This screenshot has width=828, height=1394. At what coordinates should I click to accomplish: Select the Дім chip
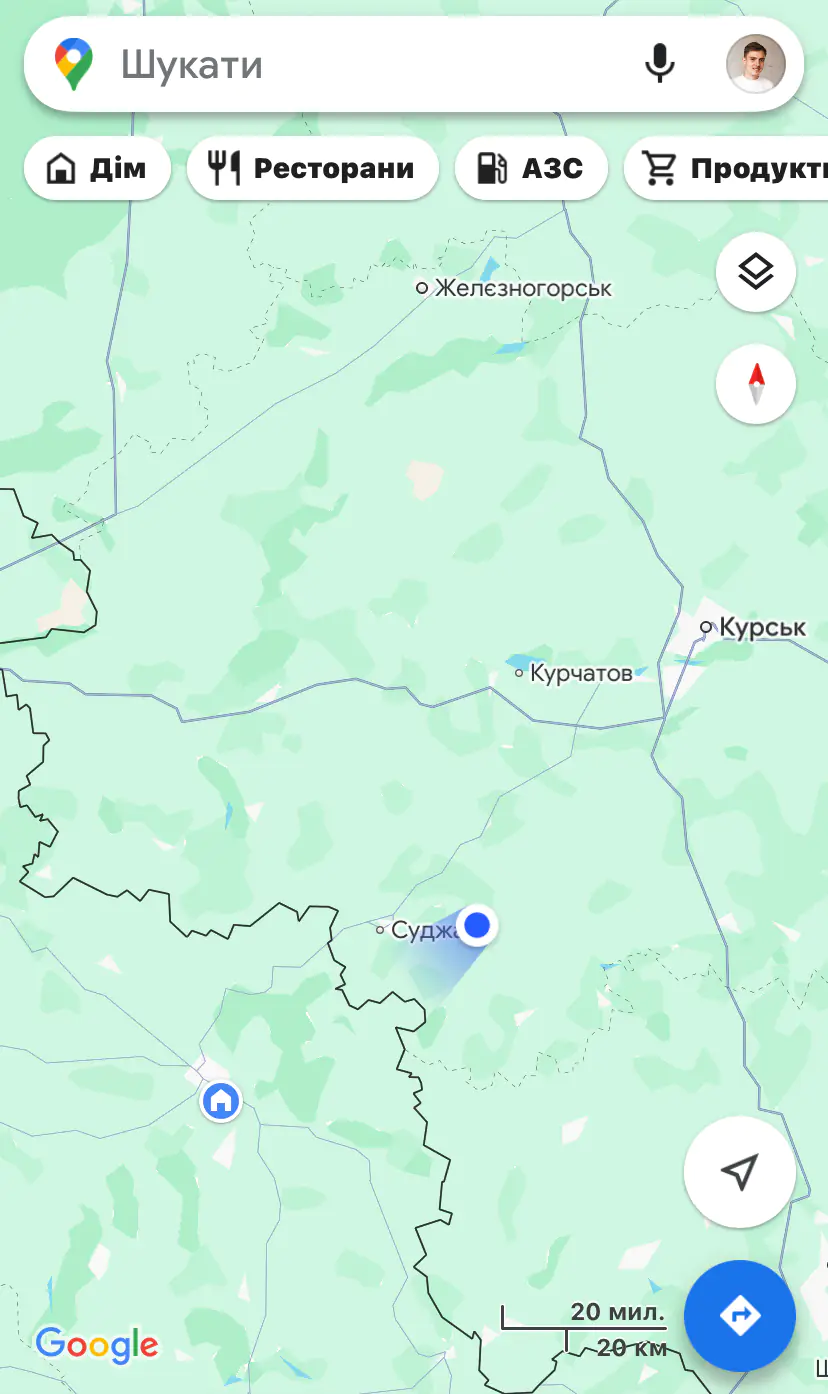(97, 168)
